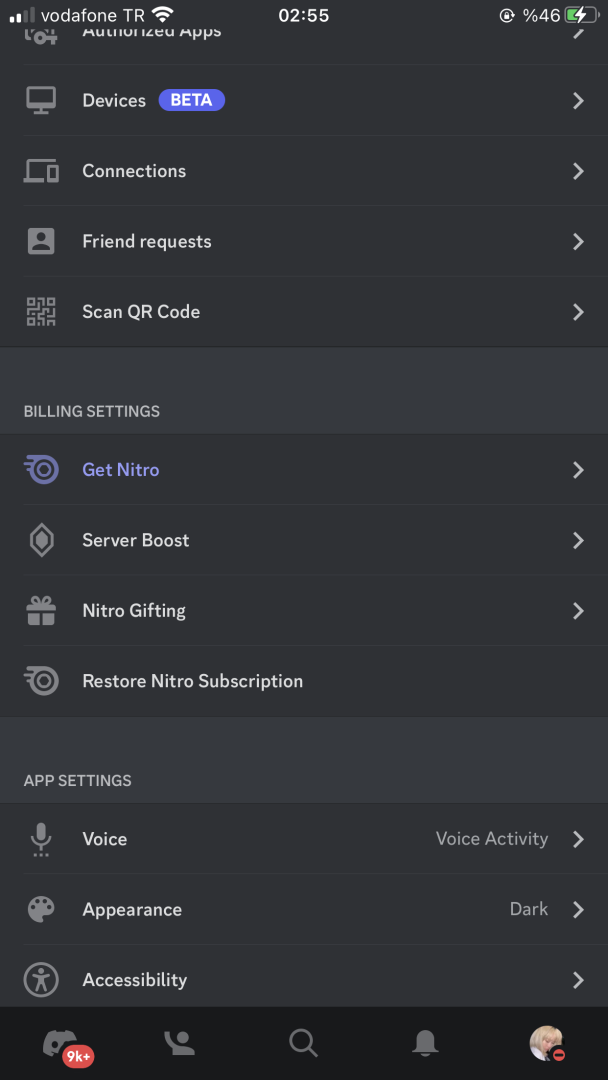
Task: Open Nitro Gifting
Action: tap(304, 610)
